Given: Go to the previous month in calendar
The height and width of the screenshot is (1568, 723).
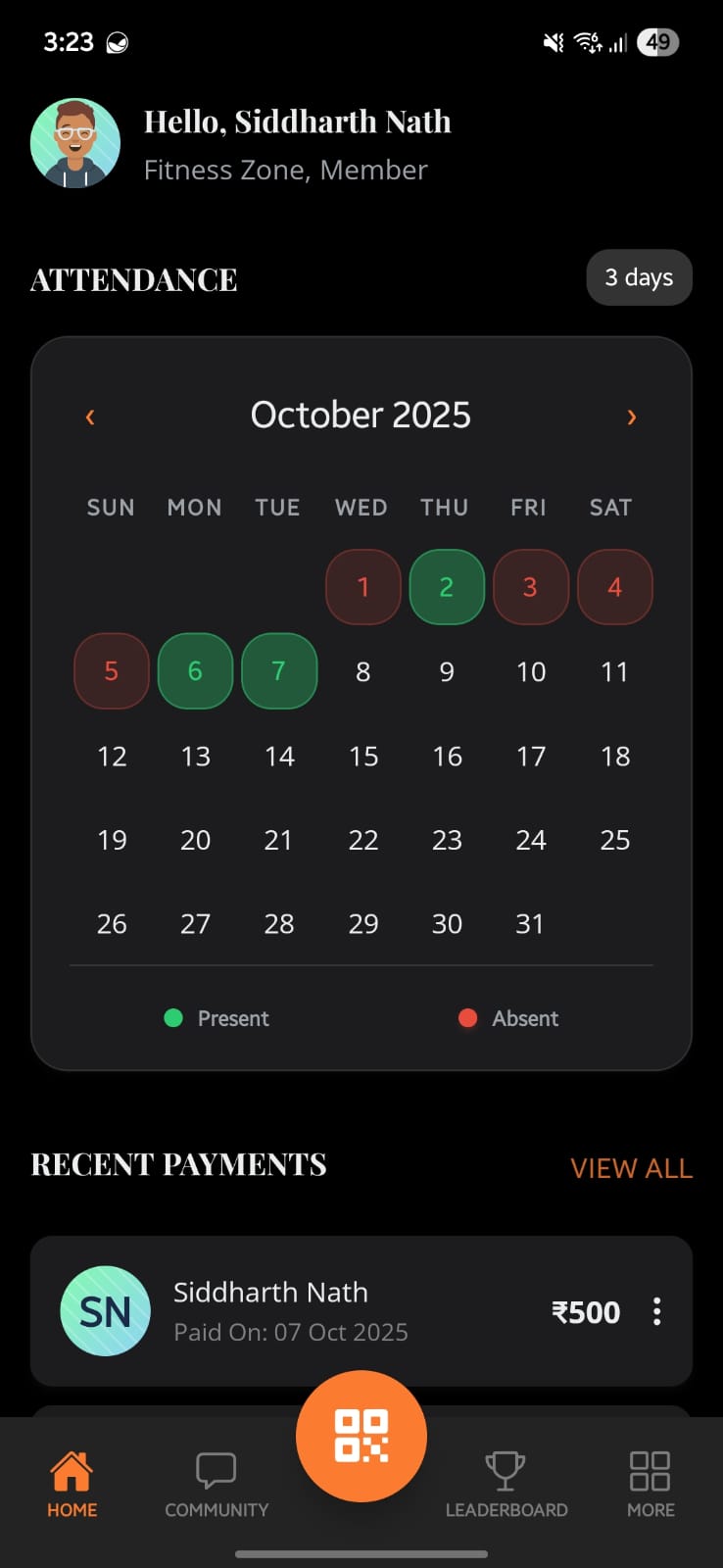Looking at the screenshot, I should point(90,417).
